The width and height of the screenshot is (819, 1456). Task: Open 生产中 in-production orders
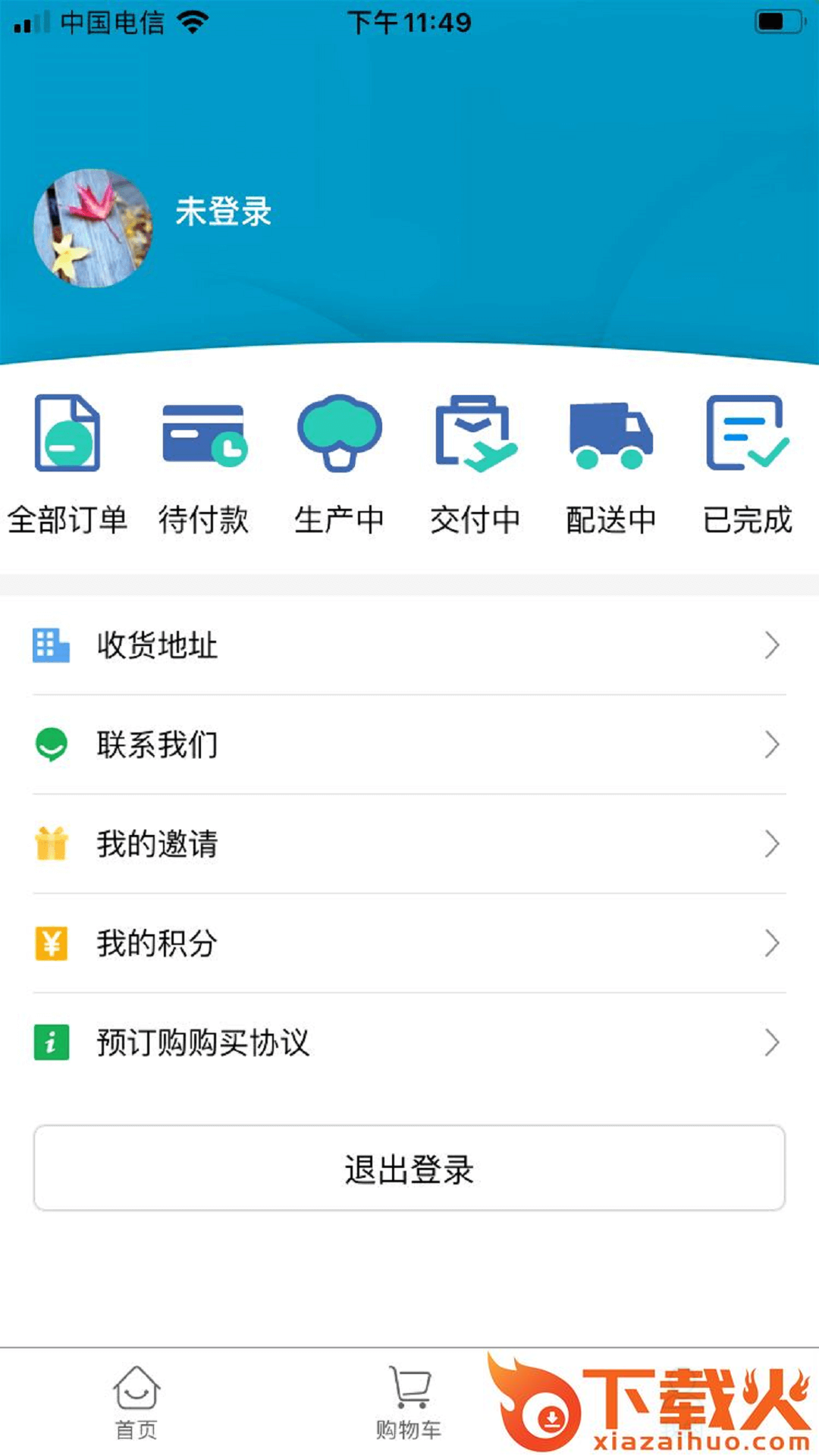click(x=339, y=464)
